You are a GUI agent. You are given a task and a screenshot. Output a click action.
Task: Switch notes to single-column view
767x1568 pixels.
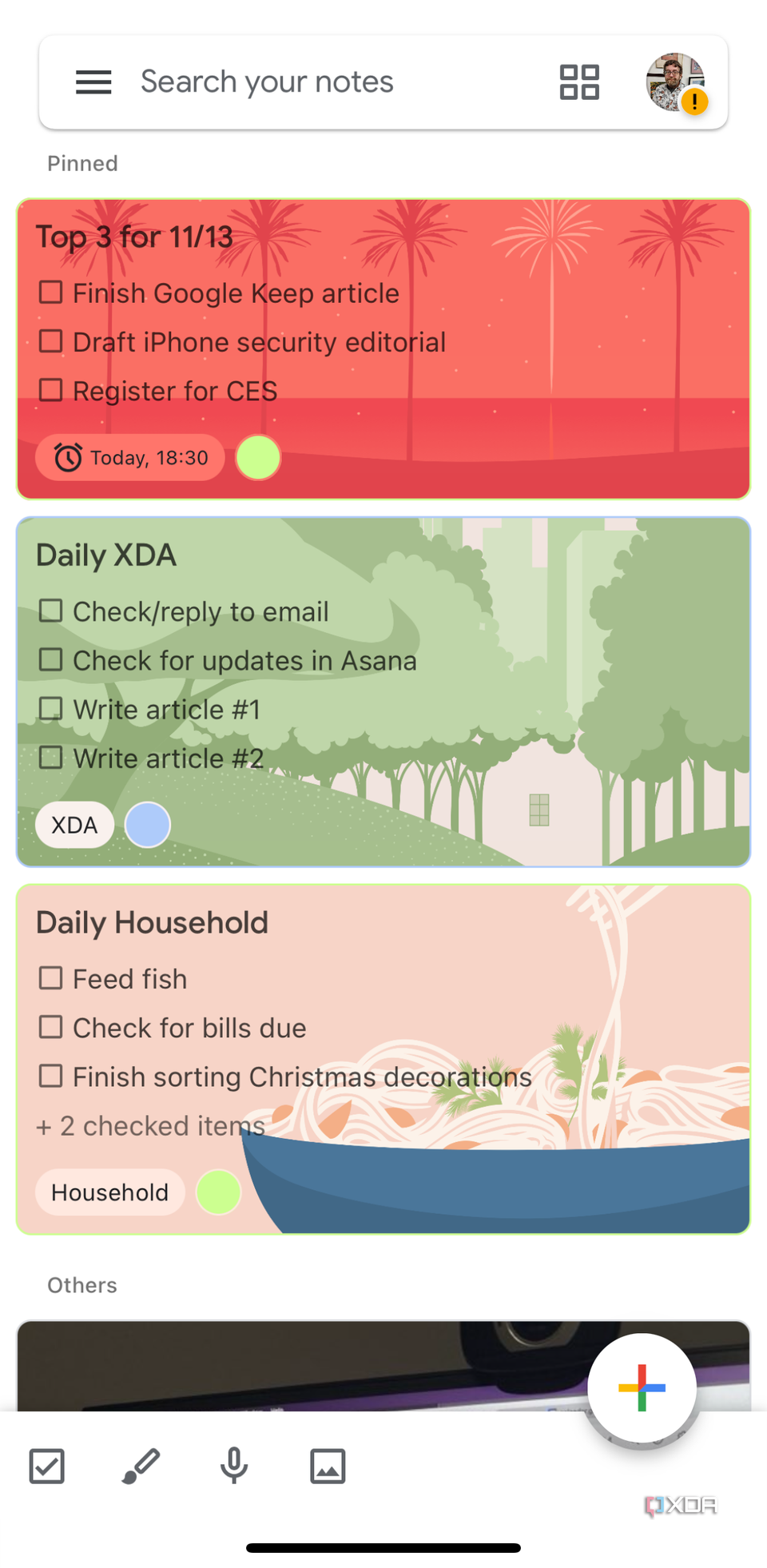pyautogui.click(x=578, y=81)
